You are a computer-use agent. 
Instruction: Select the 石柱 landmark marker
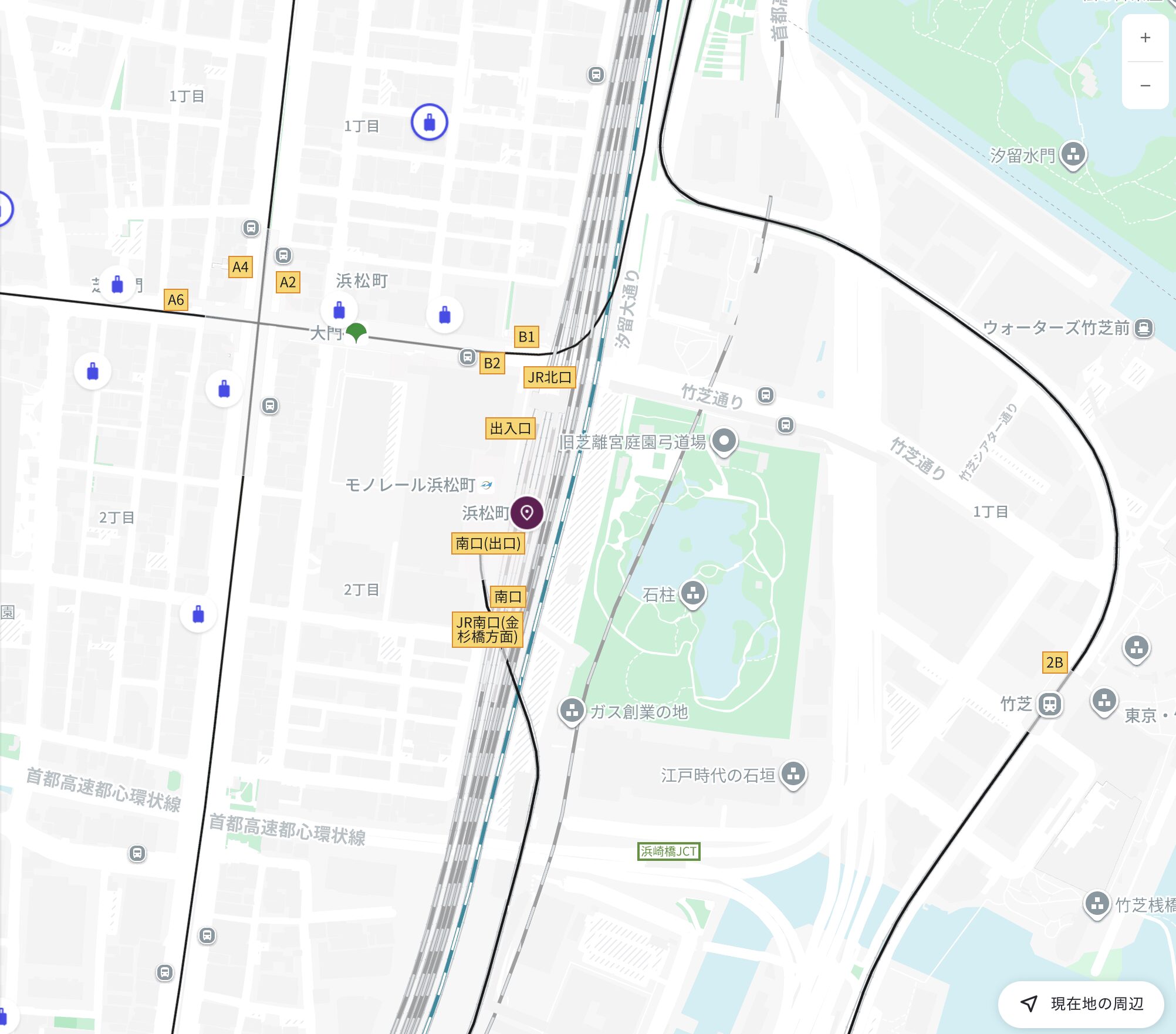click(x=693, y=594)
